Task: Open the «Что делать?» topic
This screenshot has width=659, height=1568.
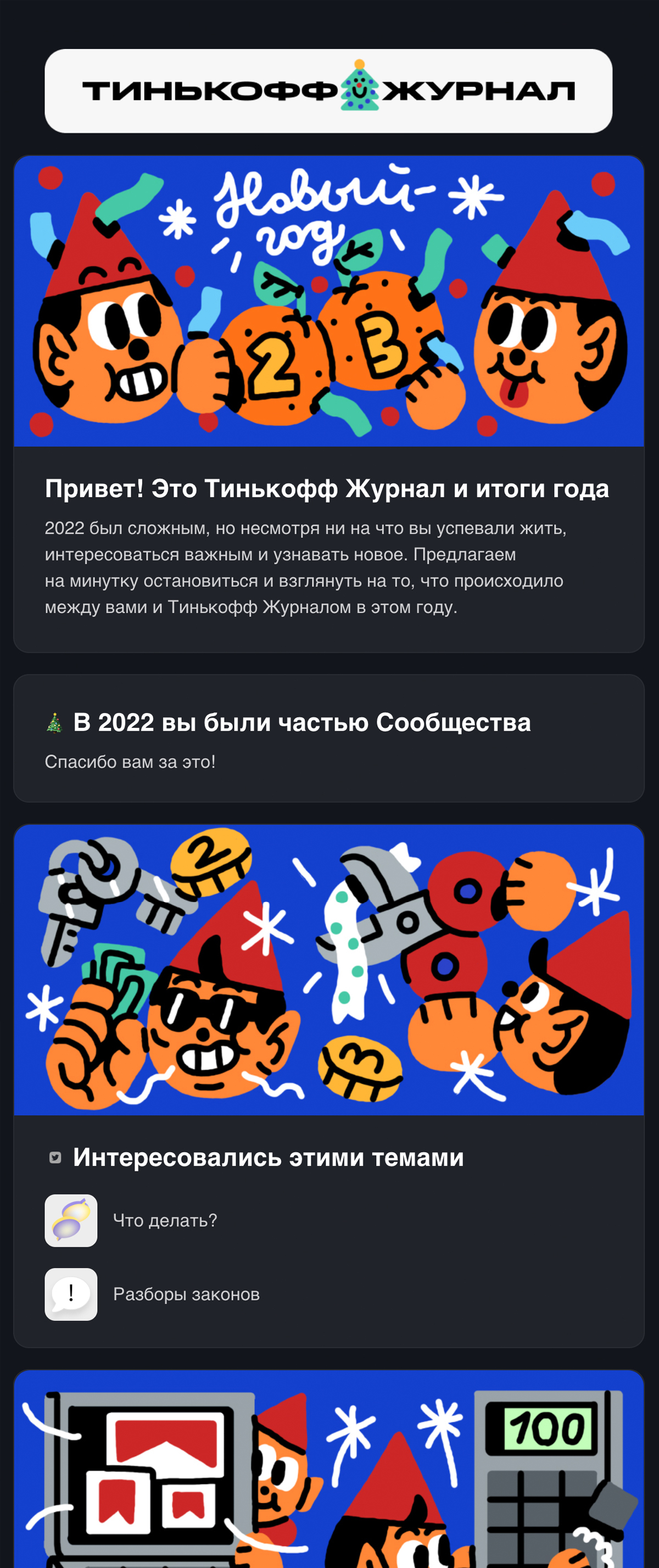Action: [x=164, y=1220]
